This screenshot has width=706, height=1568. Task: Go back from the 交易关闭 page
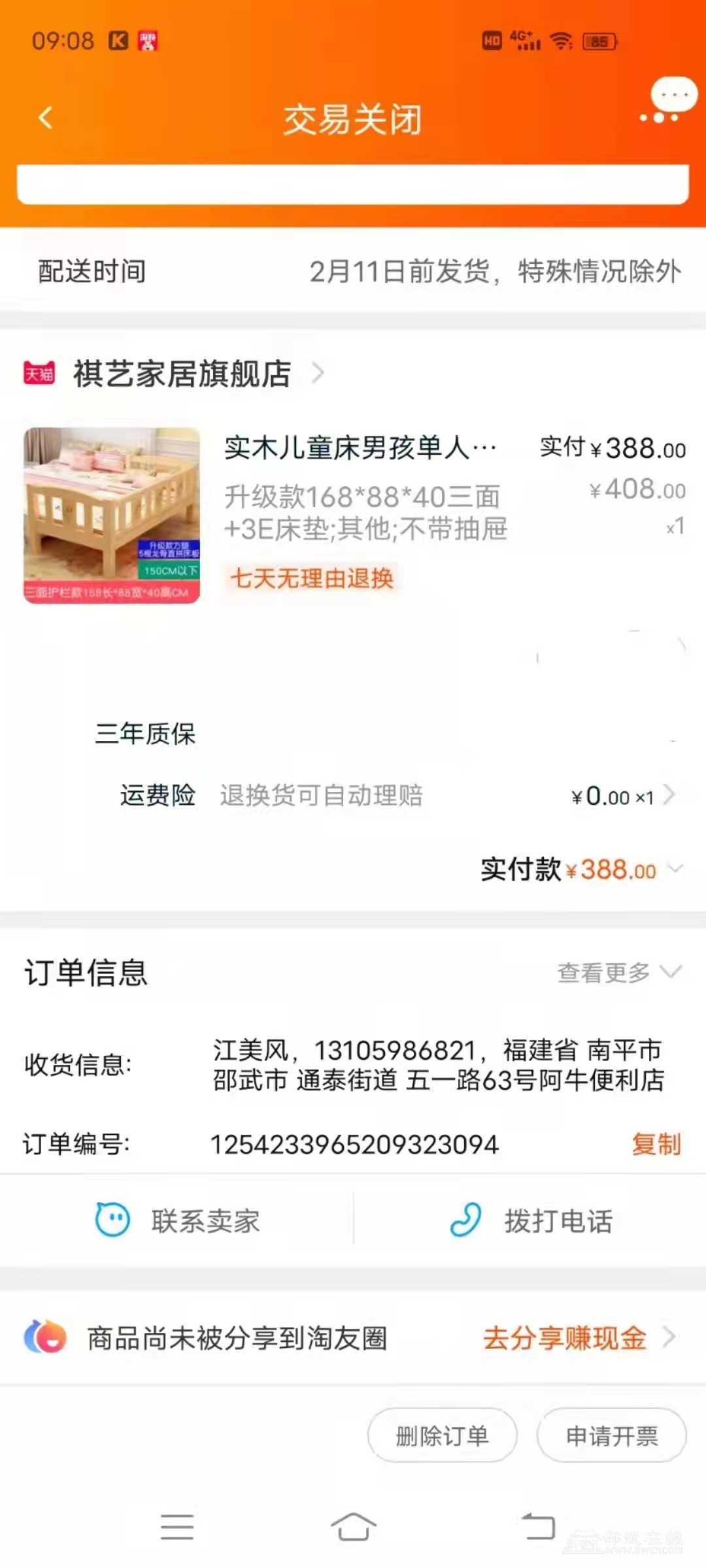click(x=46, y=118)
